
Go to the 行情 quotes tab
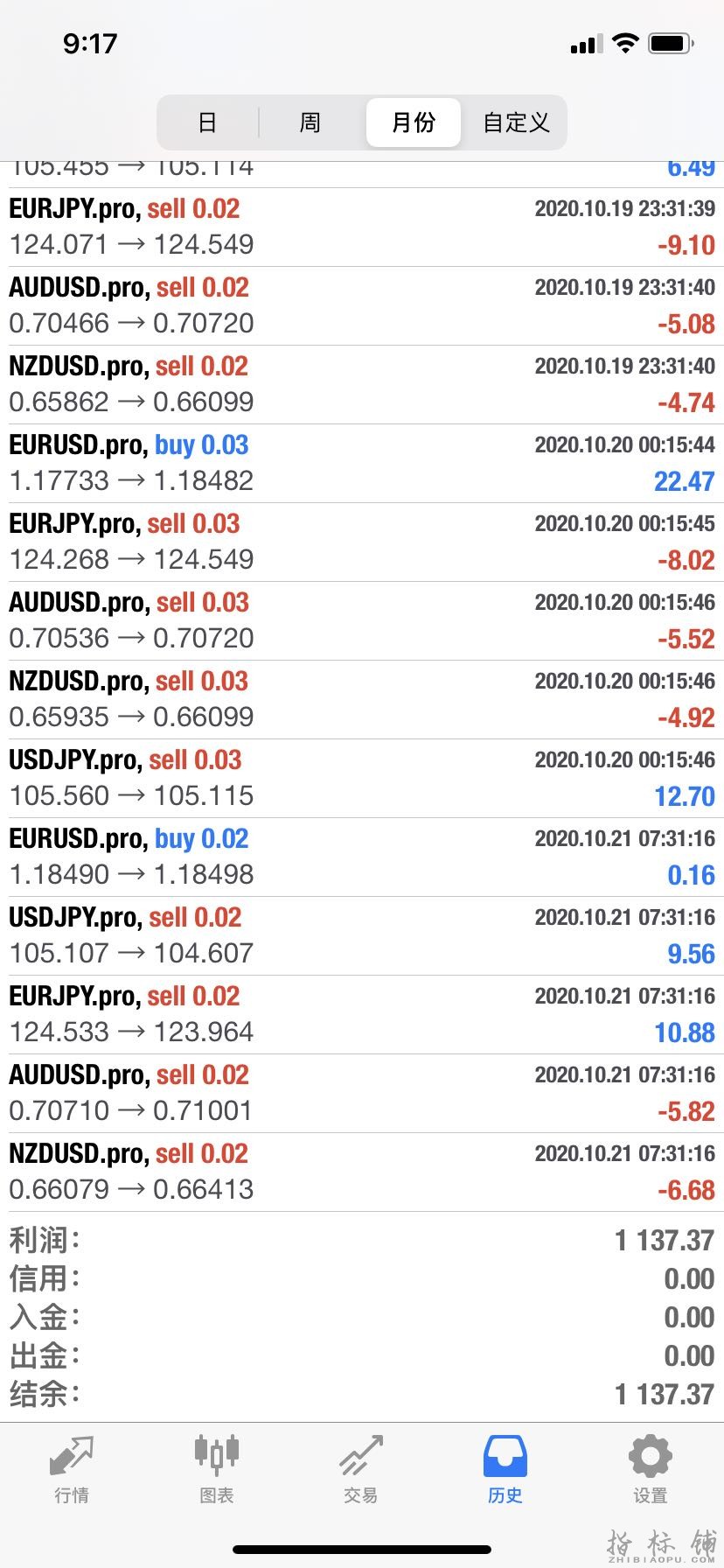pos(72,1470)
